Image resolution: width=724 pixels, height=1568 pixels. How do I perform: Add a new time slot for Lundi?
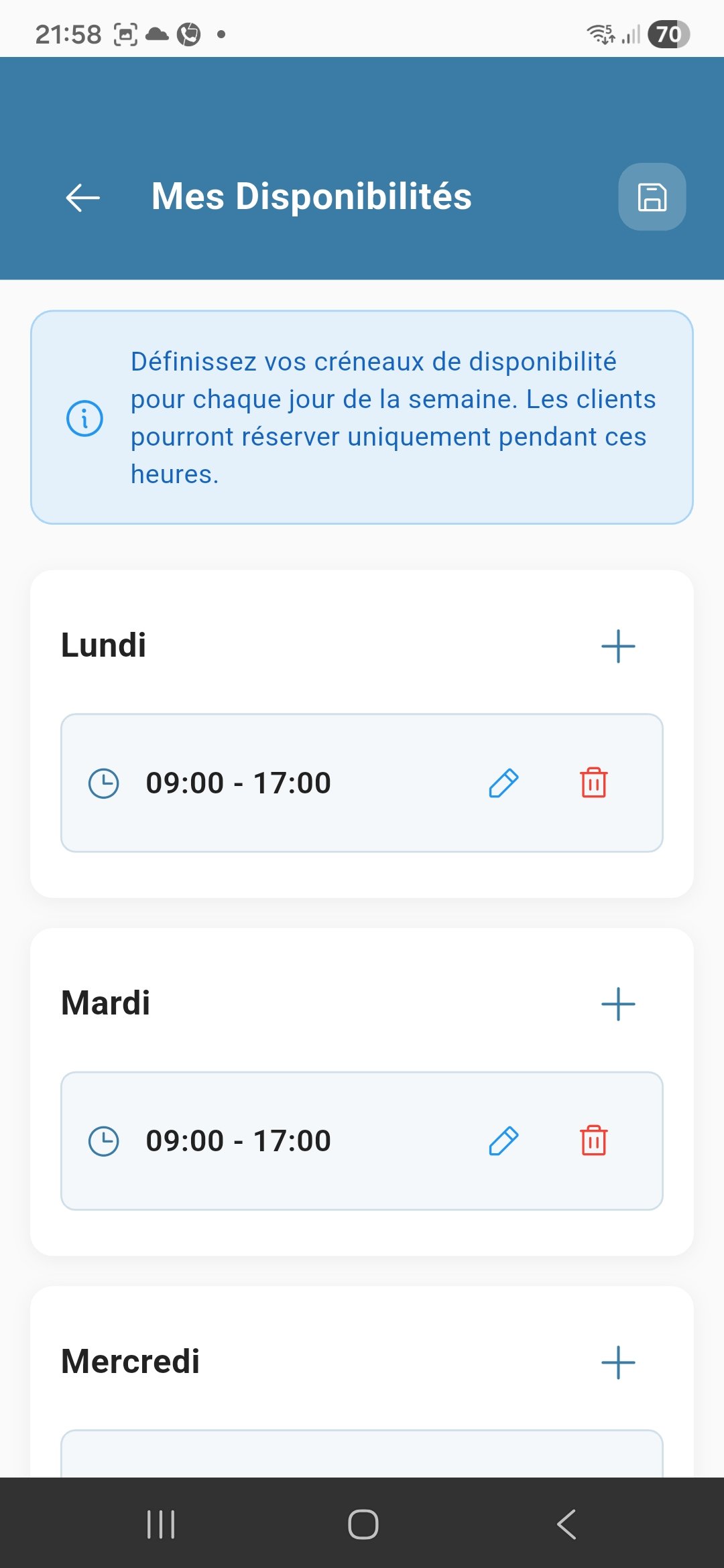pos(618,645)
